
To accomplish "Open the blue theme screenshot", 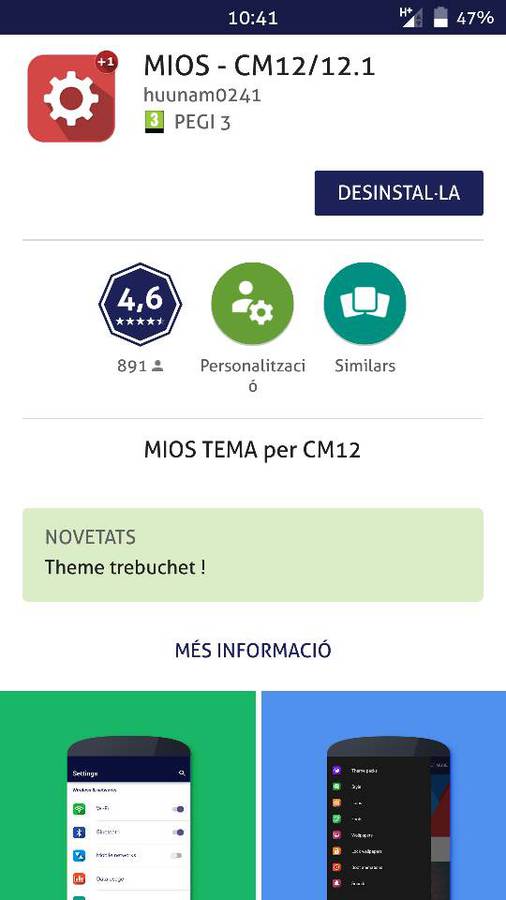I will (x=384, y=796).
